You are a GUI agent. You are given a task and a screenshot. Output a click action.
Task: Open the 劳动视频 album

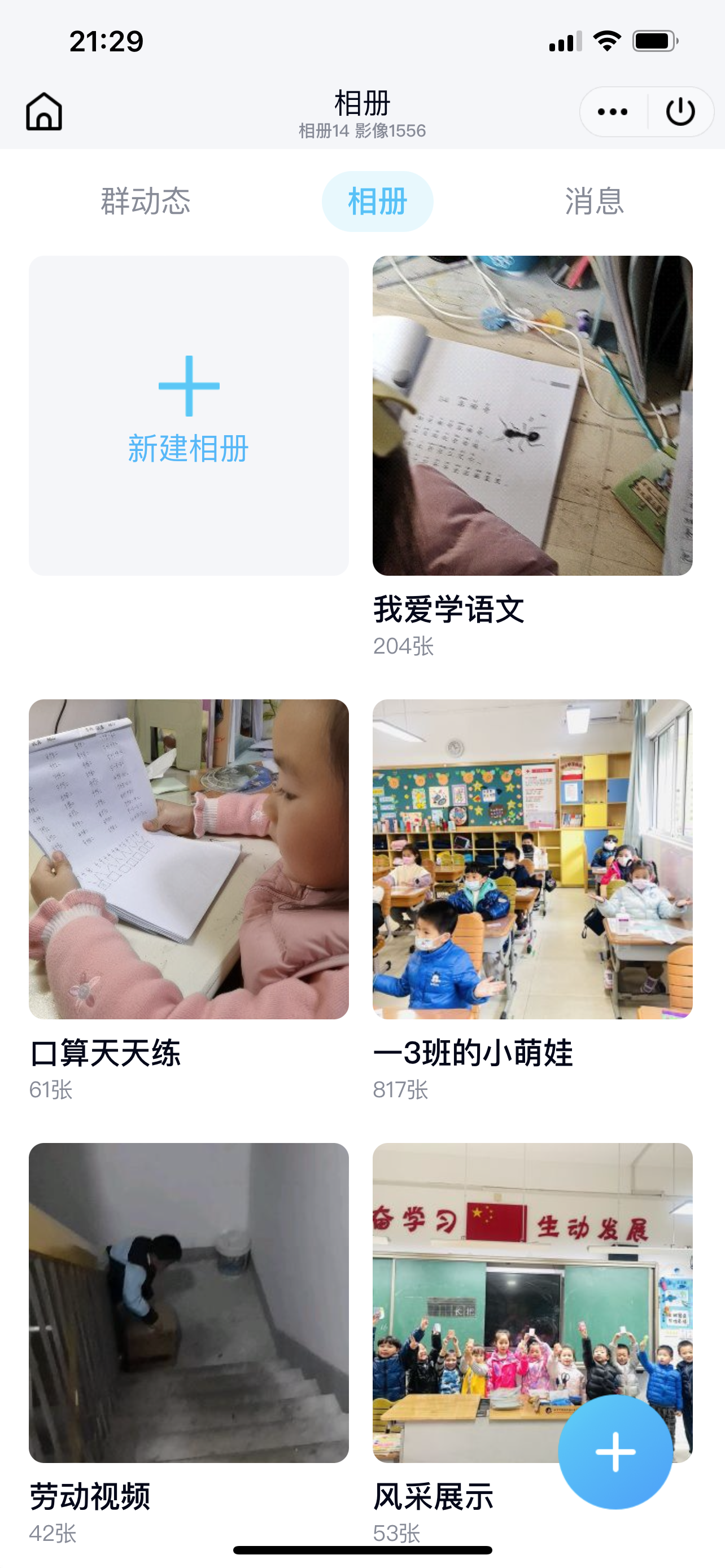[x=189, y=1303]
